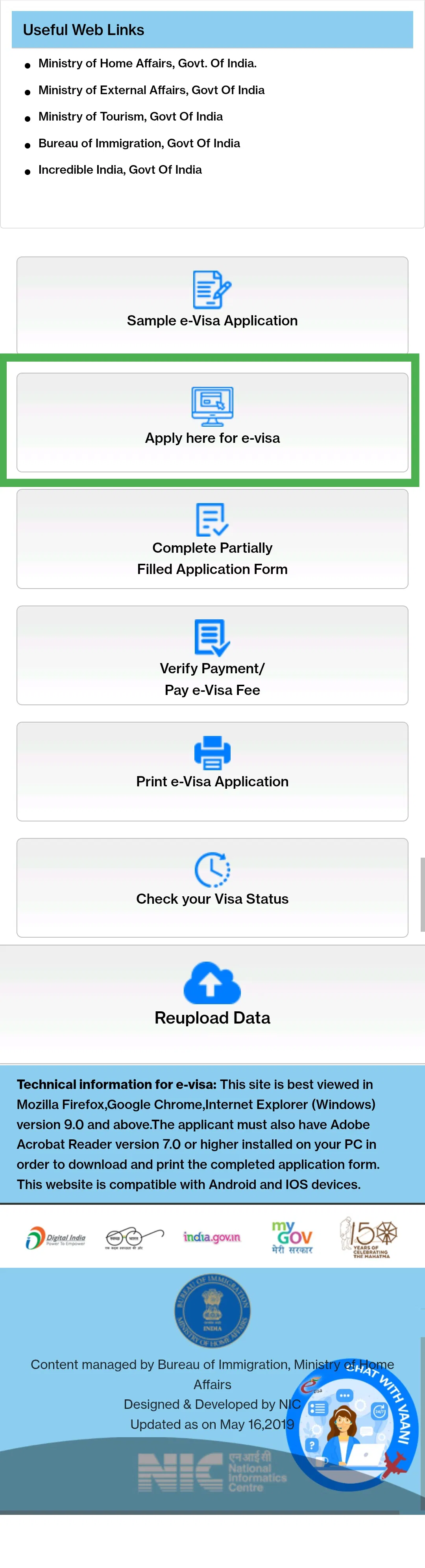Open Ministry of External Affairs link
Image resolution: width=425 pixels, height=1568 pixels.
[152, 90]
